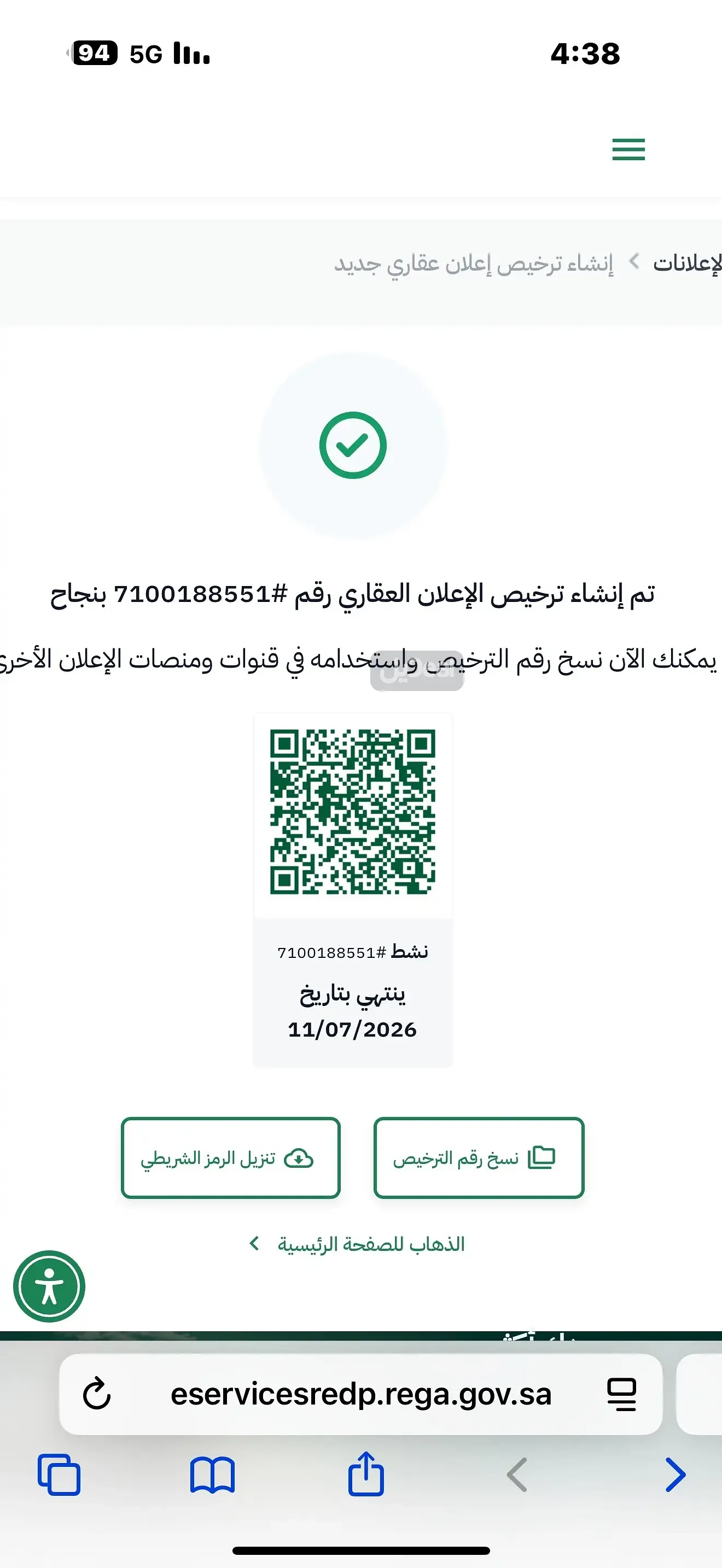722x1568 pixels.
Task: Open the Safari tabs overview
Action: click(59, 1475)
